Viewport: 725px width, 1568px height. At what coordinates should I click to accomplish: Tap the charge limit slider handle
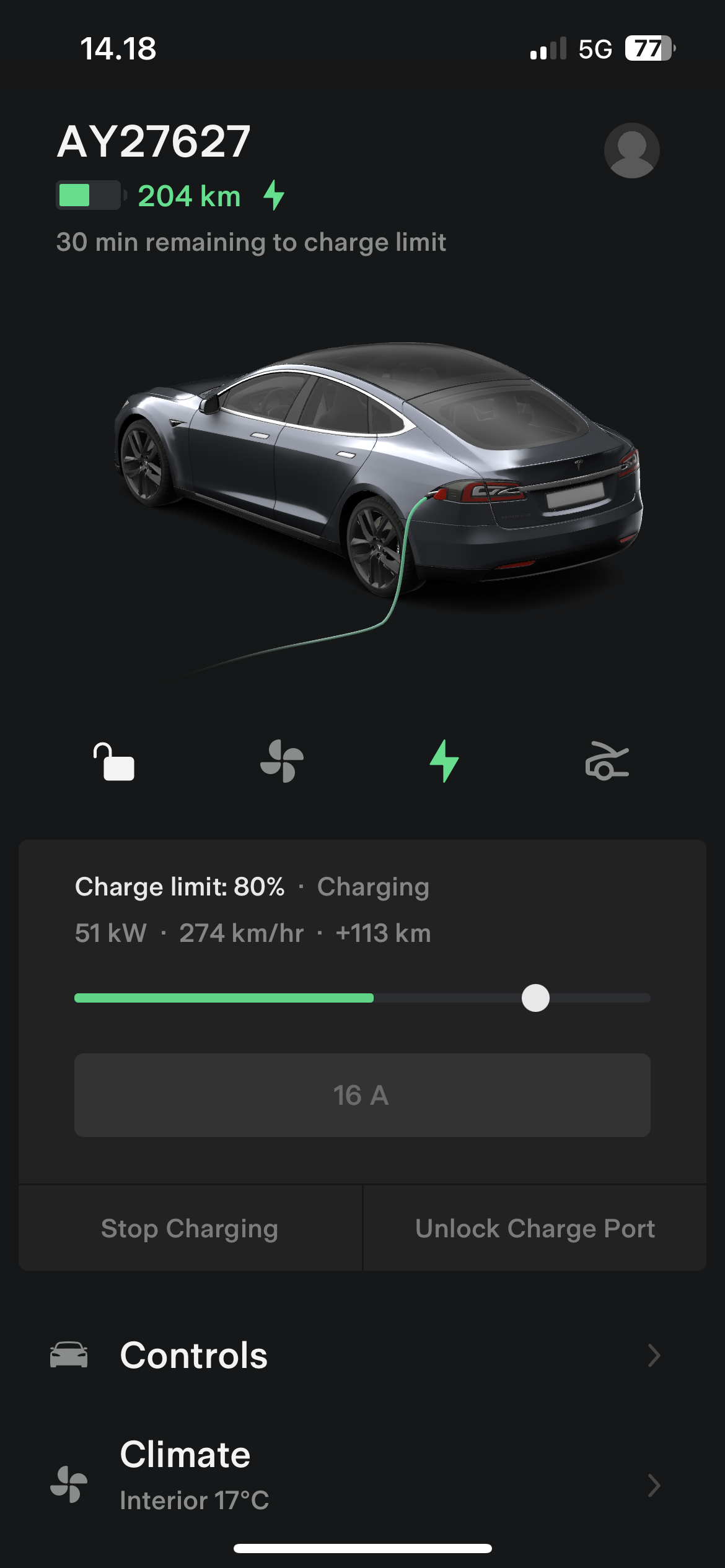click(535, 998)
